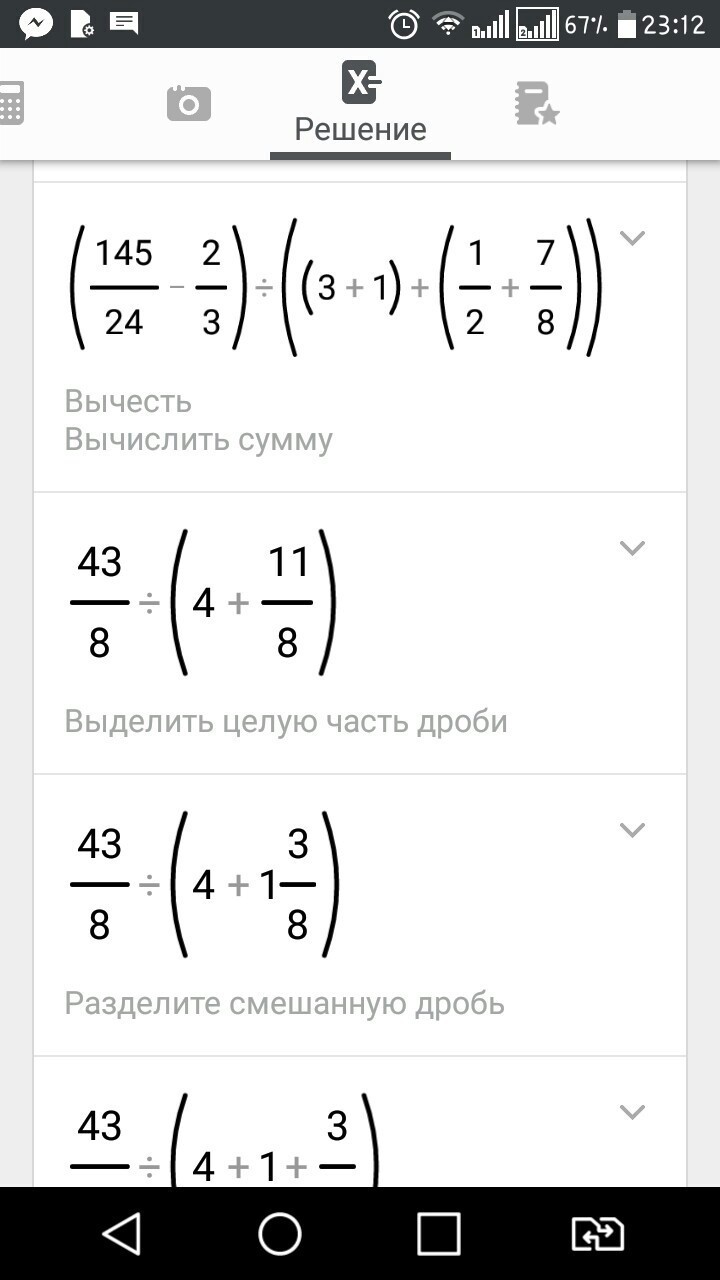Expand the bottom step with 4 + 1 + 3
Image resolution: width=720 pixels, height=1280 pixels.
pos(632,1112)
